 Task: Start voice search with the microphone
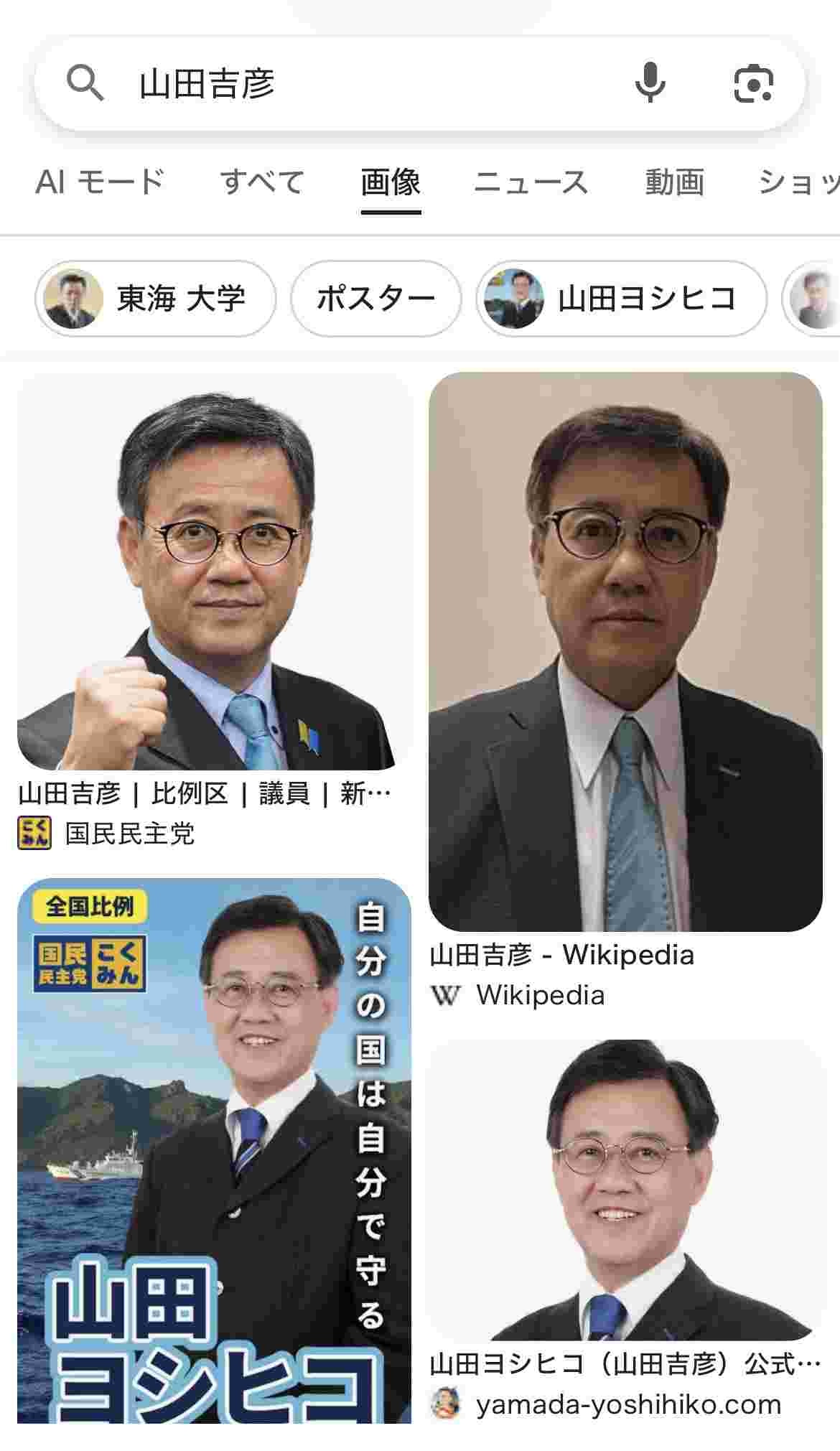coord(650,83)
